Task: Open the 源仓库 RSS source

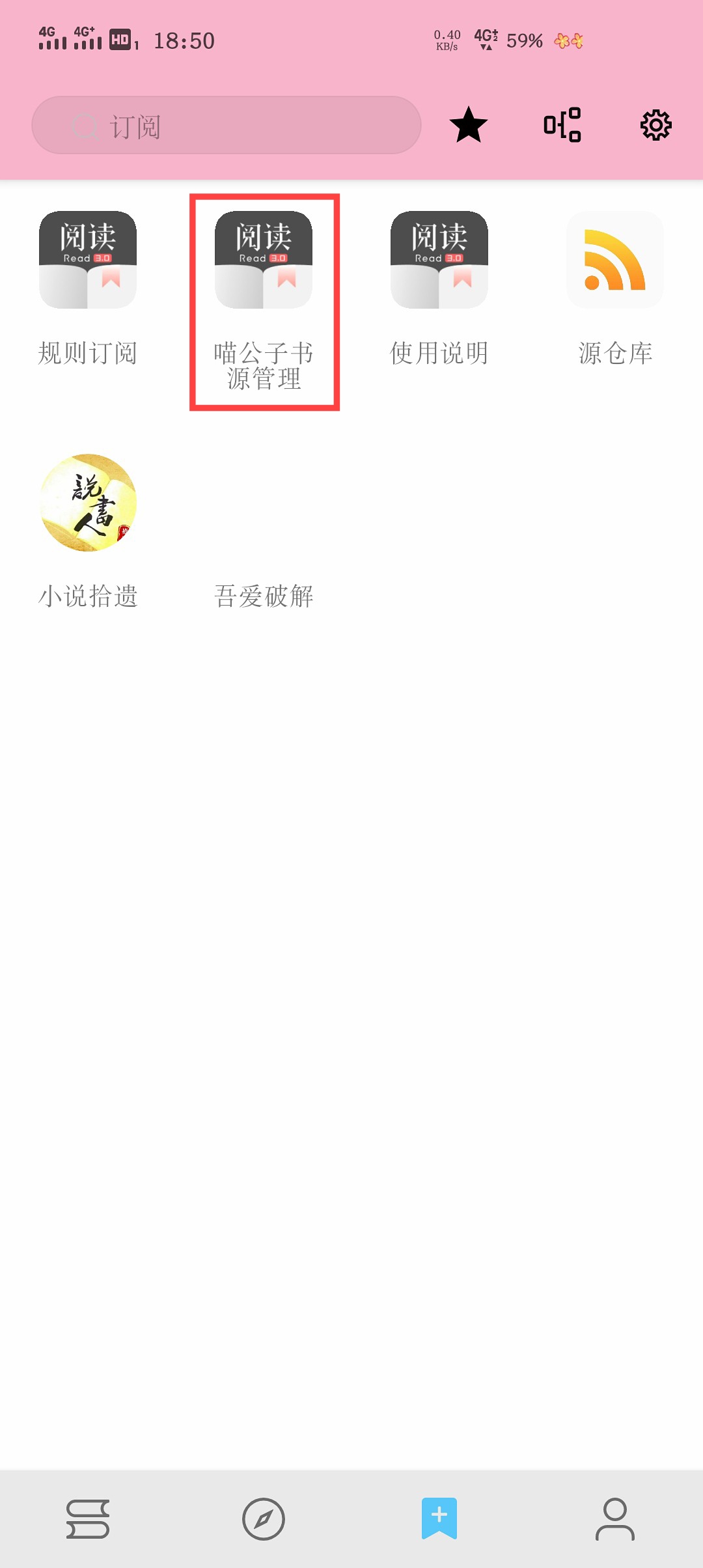Action: [615, 287]
